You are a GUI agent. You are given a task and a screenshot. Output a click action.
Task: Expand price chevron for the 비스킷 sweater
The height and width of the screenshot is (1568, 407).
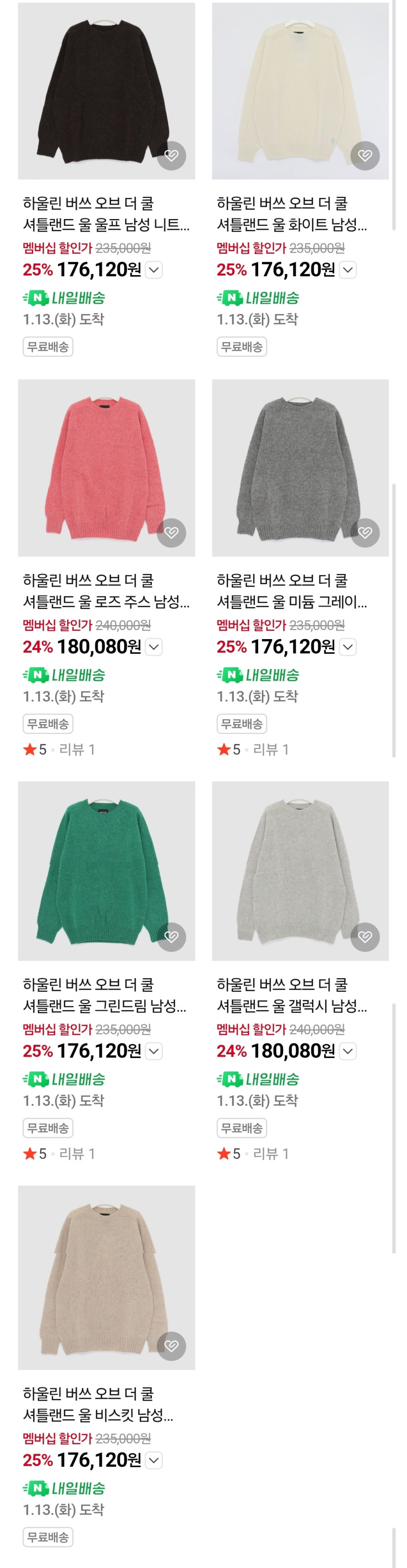[x=154, y=1460]
